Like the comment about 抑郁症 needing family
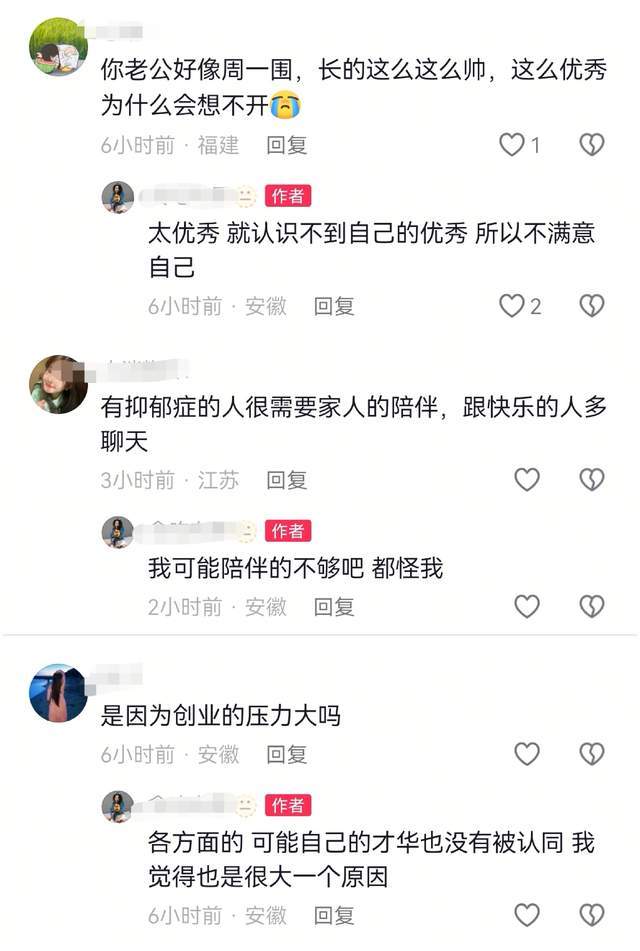This screenshot has width=640, height=951. click(527, 480)
